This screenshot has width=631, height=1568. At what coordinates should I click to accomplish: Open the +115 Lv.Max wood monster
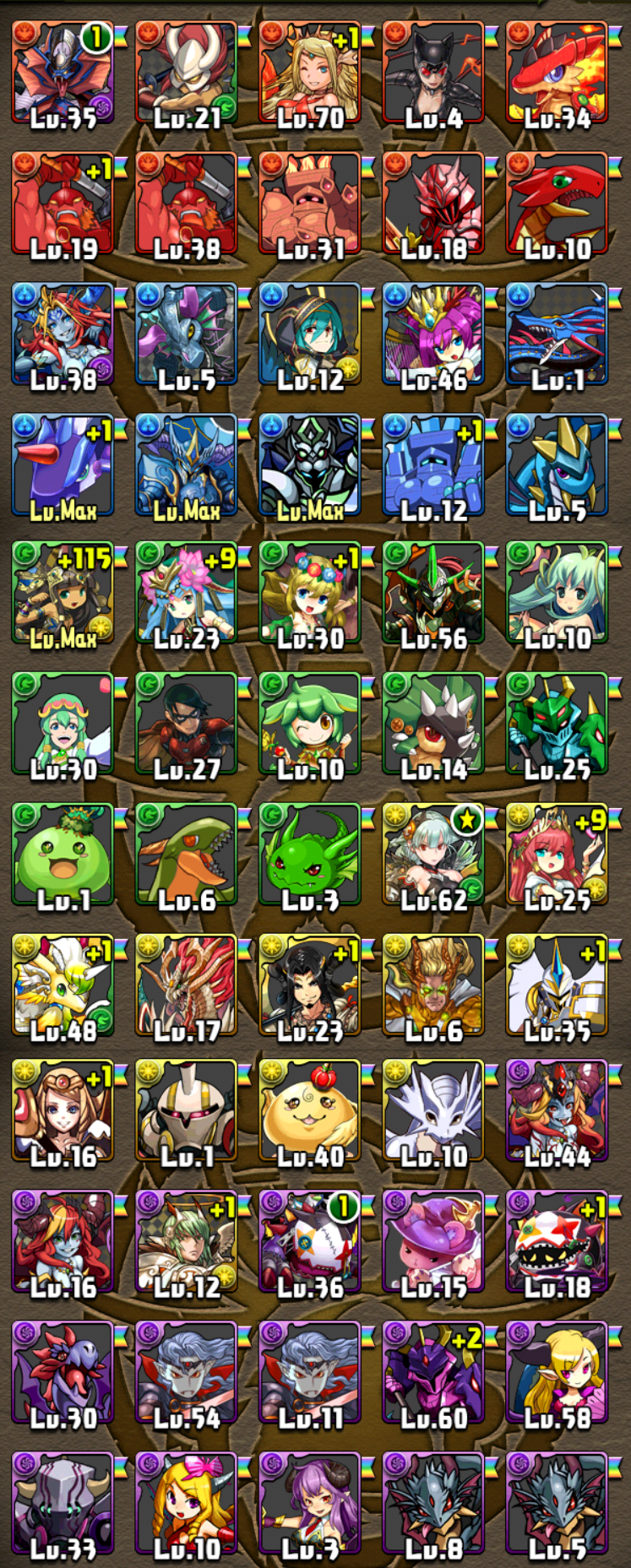point(63,594)
